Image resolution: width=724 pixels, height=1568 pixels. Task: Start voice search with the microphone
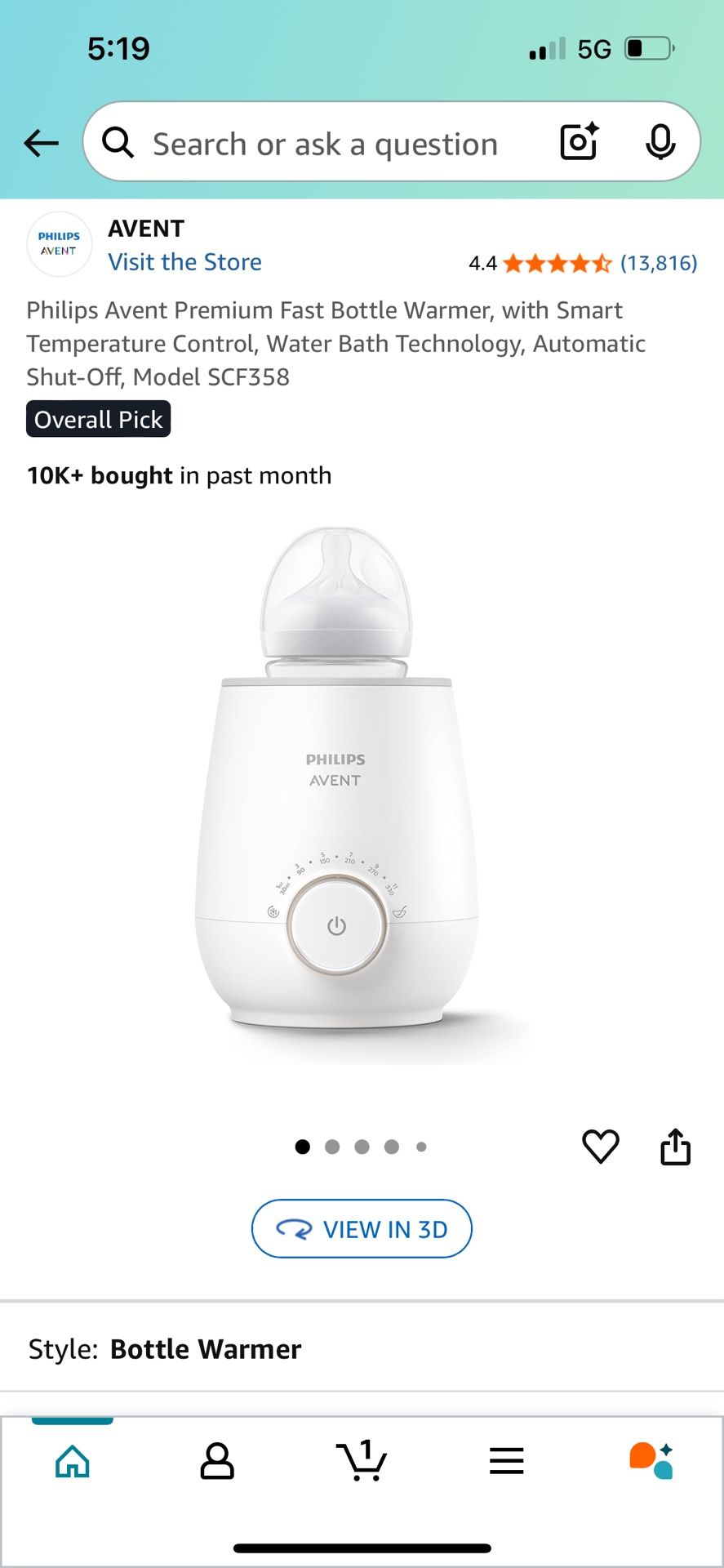tap(660, 142)
